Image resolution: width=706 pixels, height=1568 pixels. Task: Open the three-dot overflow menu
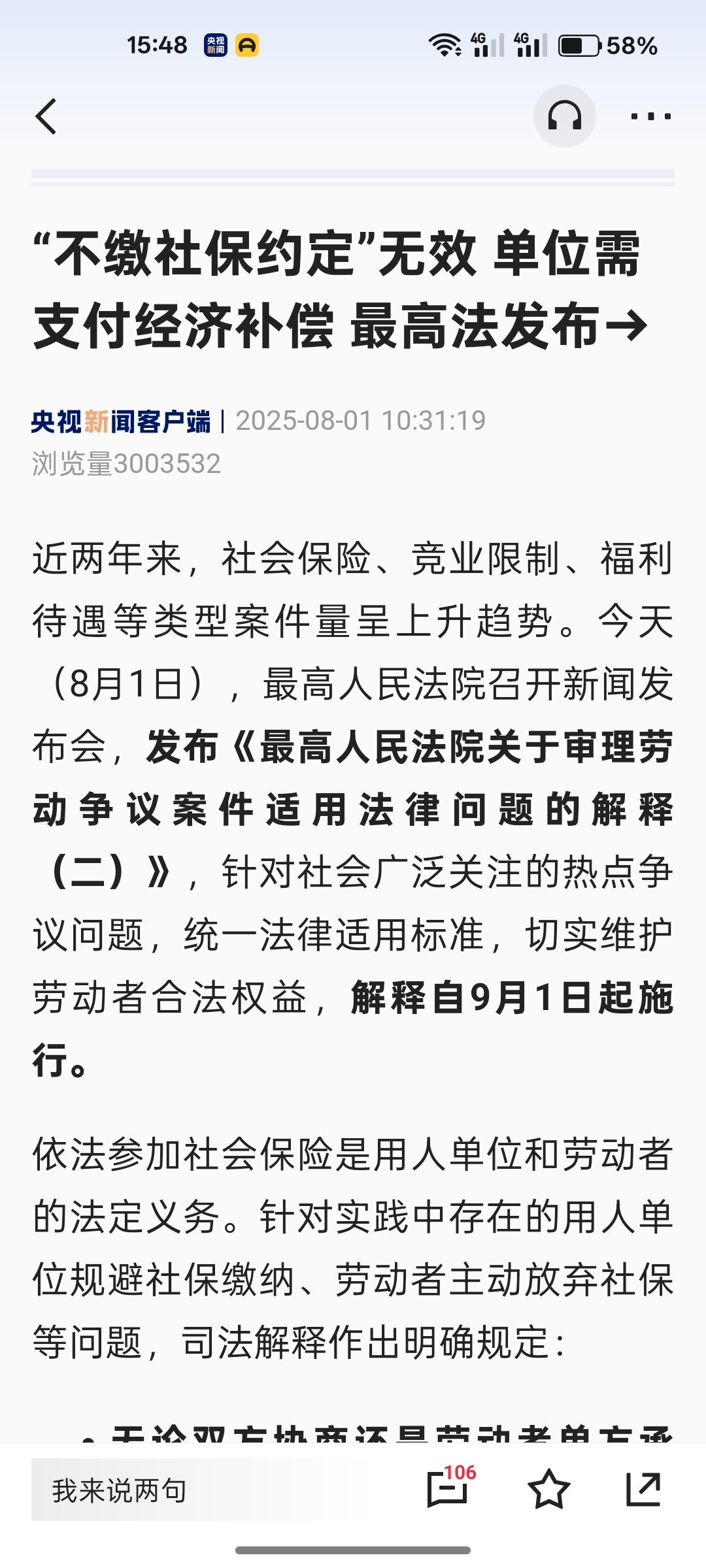(650, 117)
